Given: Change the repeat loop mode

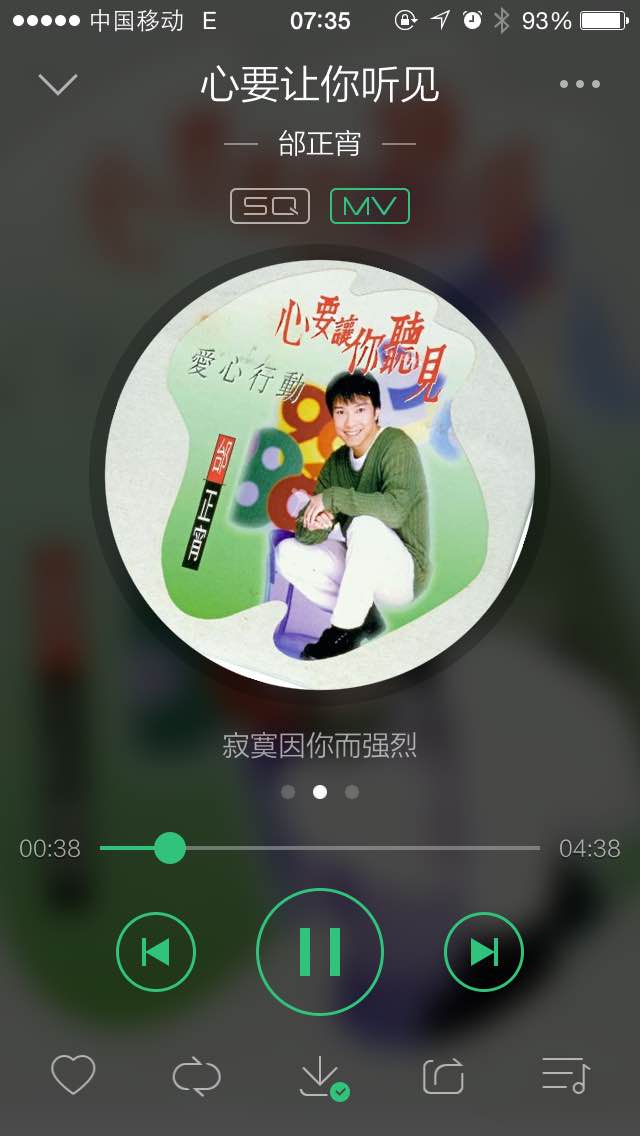Looking at the screenshot, I should [x=196, y=1075].
